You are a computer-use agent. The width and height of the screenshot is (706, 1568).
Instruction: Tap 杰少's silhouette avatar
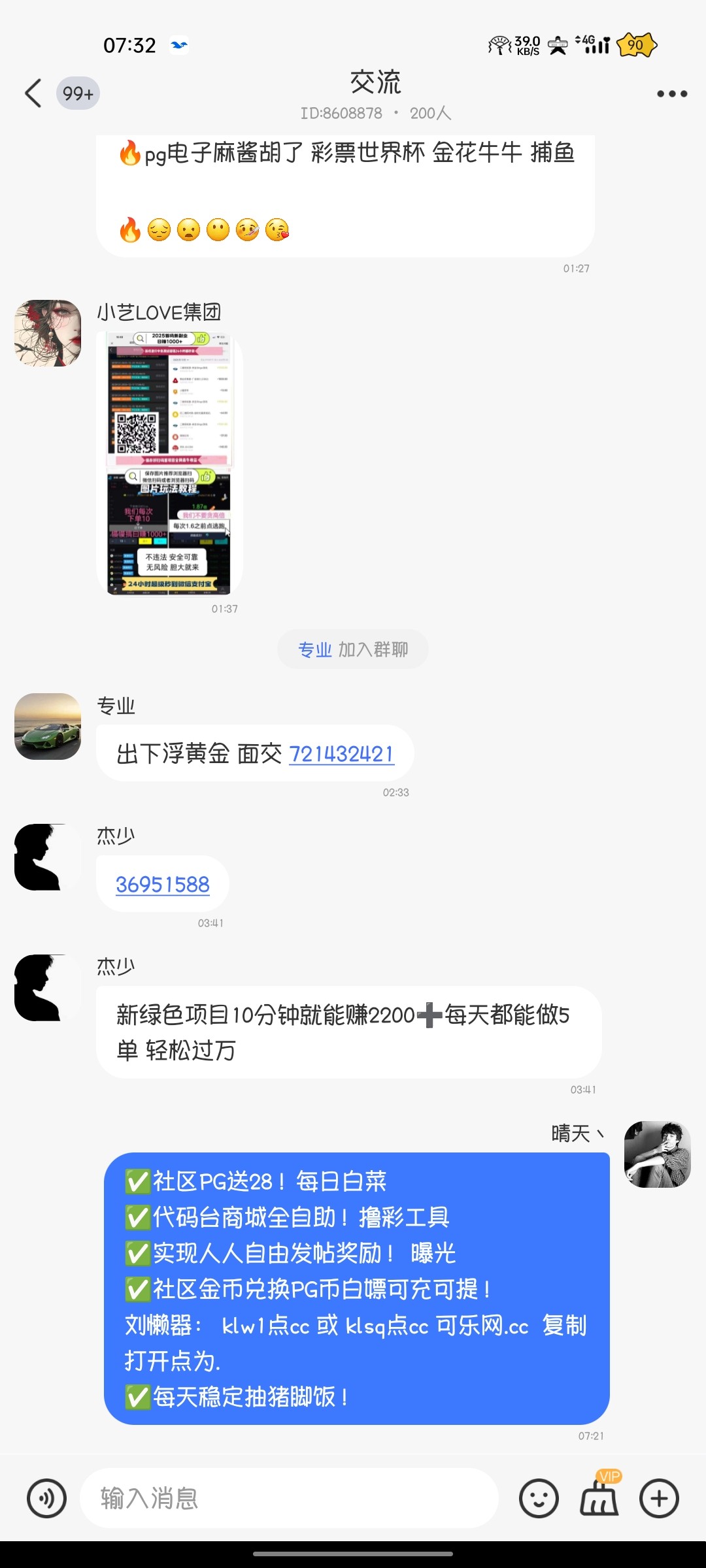(x=46, y=857)
